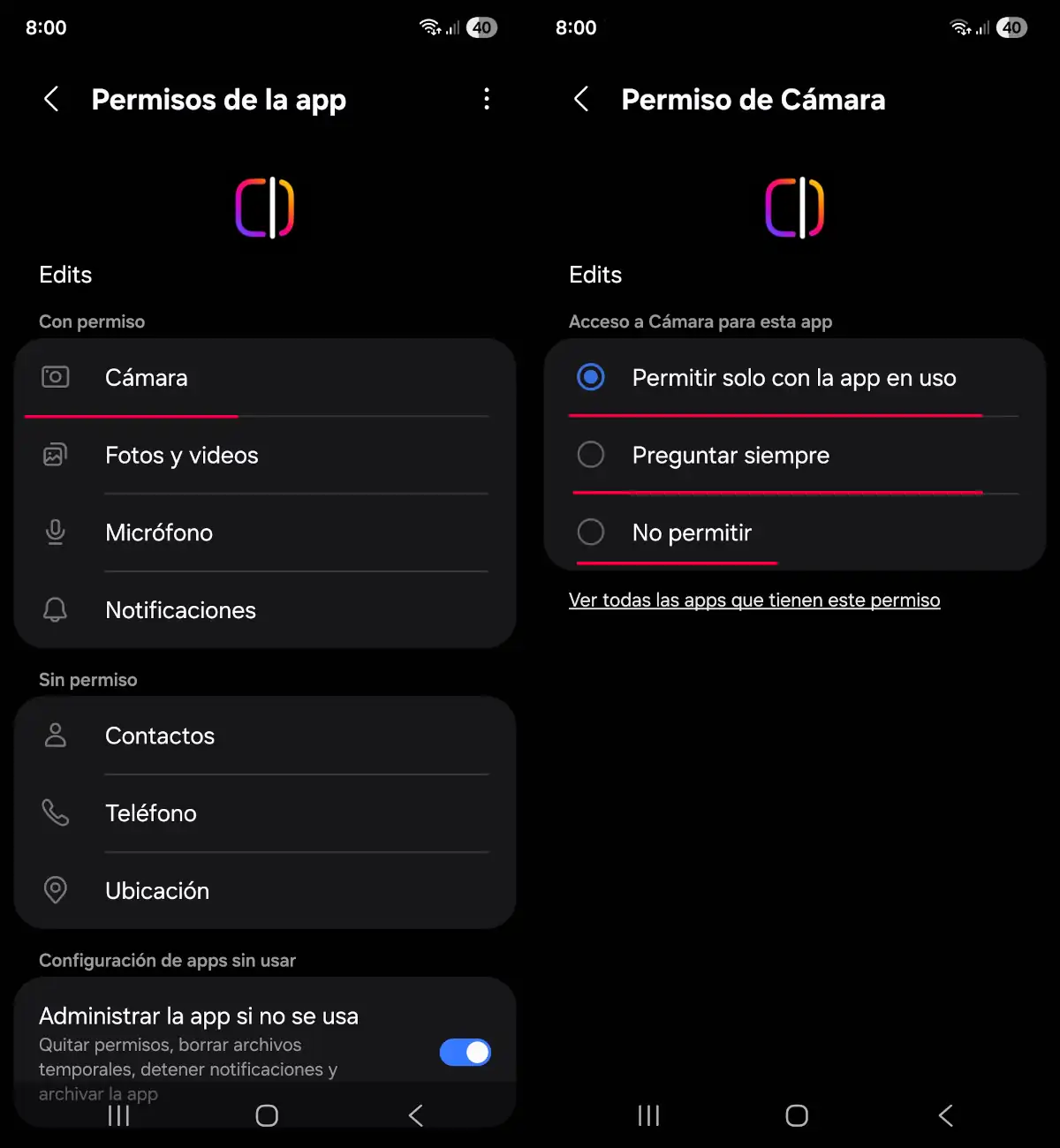Screen dimensions: 1060x1148
Task: Tap back arrow on Permisos de la app
Action: coord(51,99)
